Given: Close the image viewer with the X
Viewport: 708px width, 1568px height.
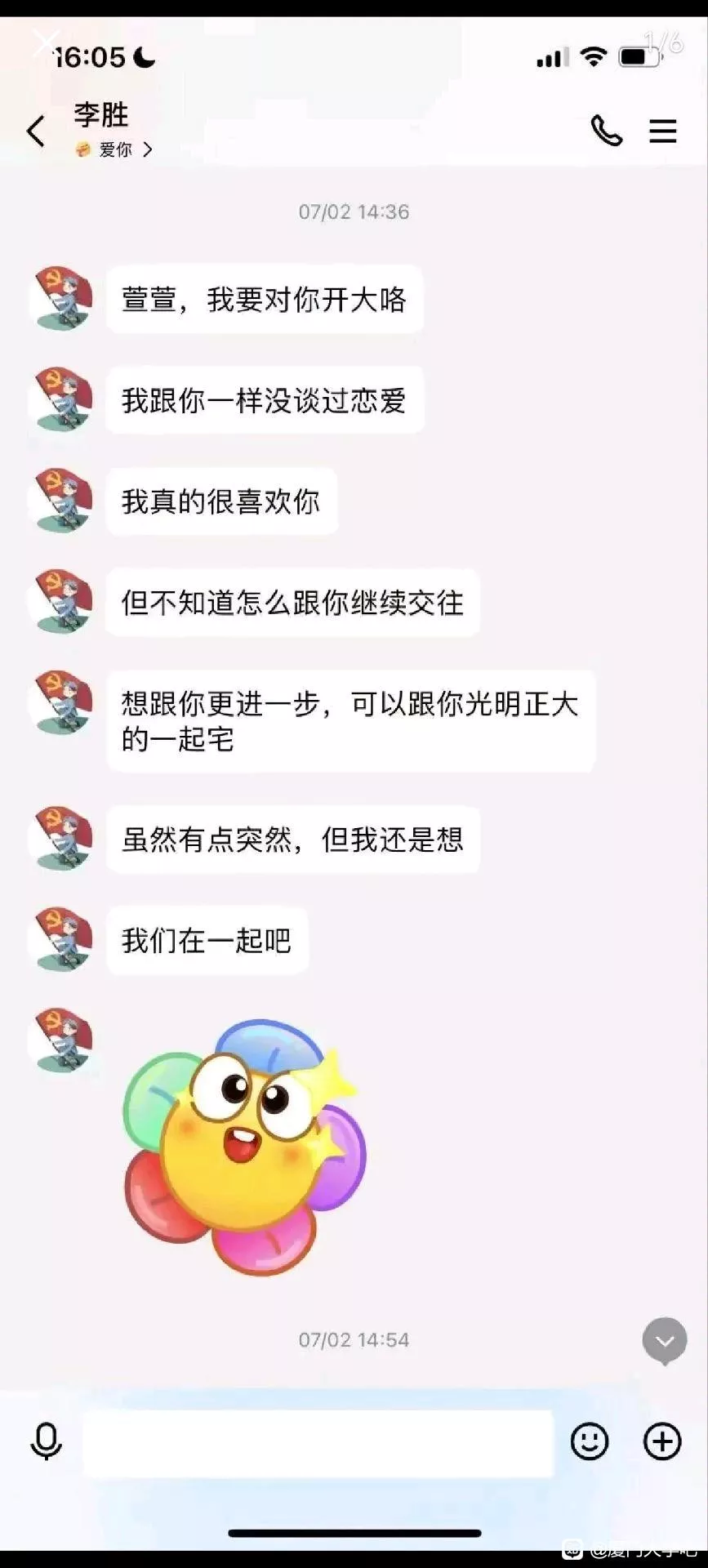Looking at the screenshot, I should pyautogui.click(x=45, y=42).
